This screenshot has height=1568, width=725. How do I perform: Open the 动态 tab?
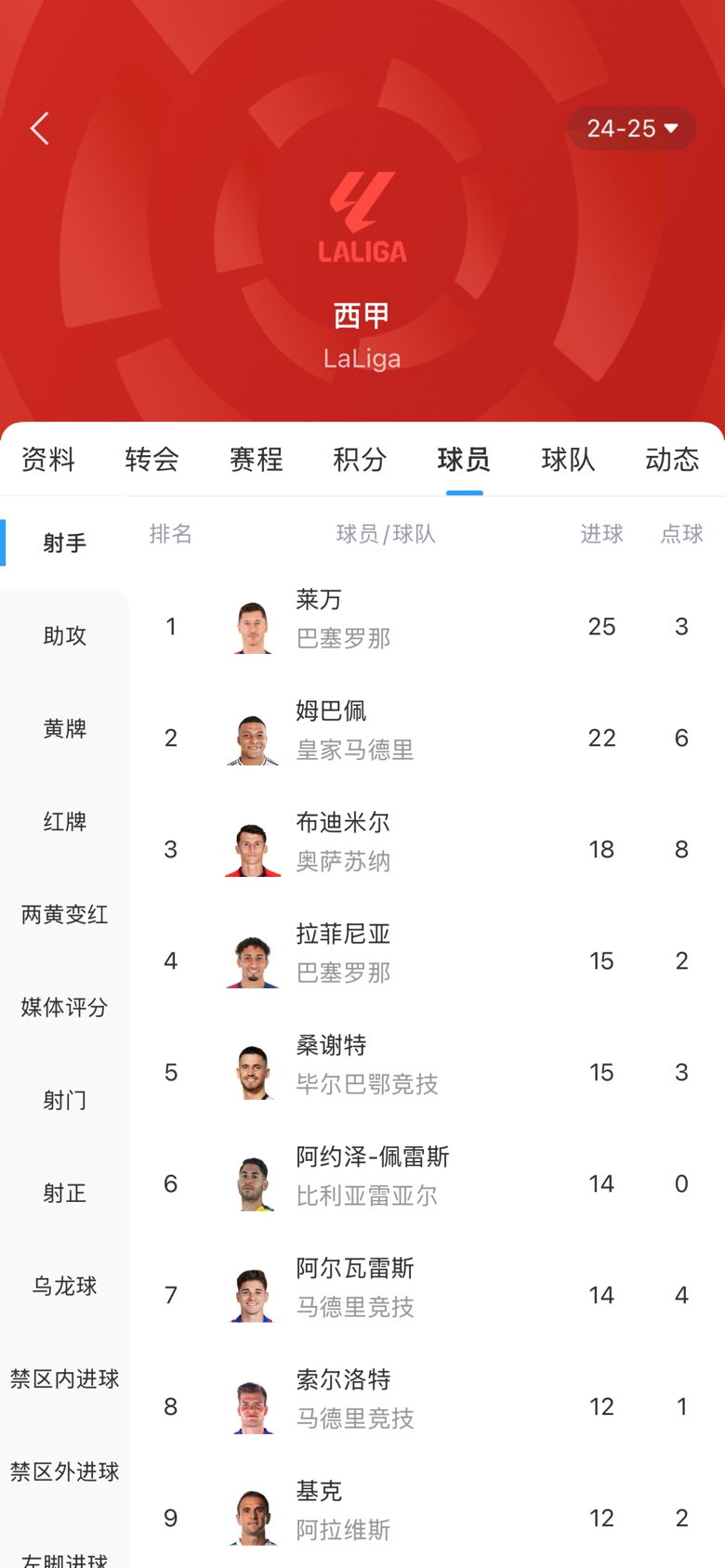pos(671,459)
